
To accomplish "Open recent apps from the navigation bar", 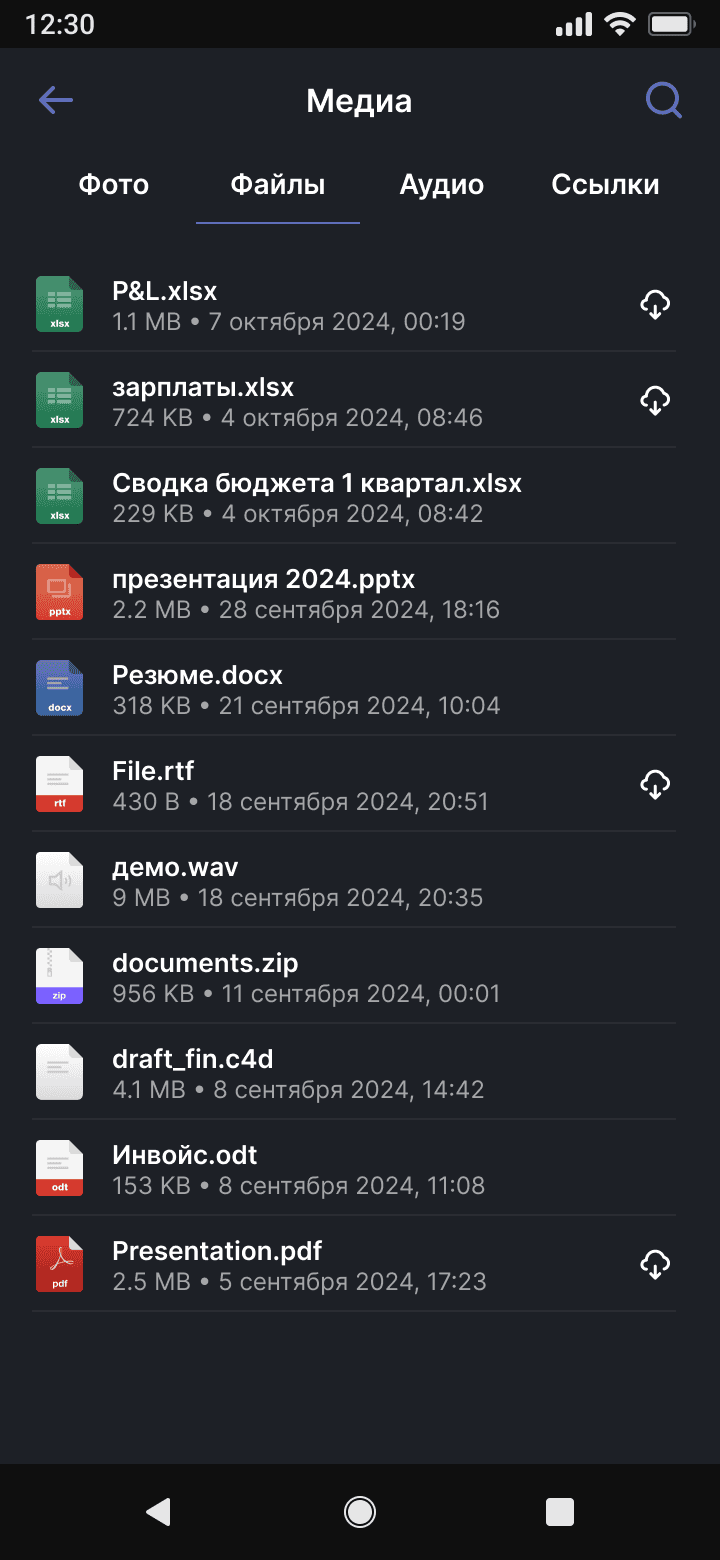I will (560, 1512).
